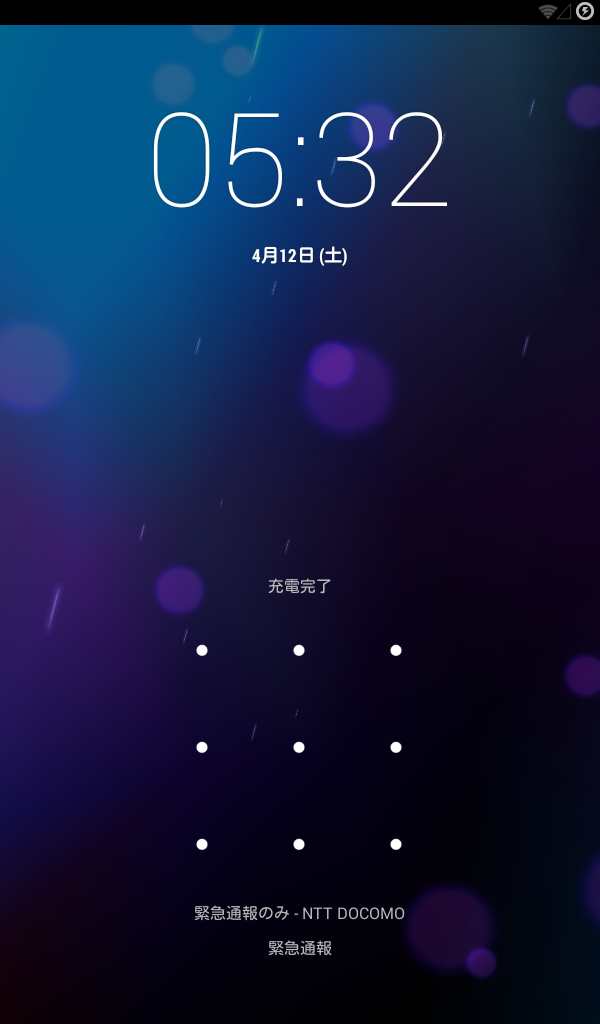Touch the middle-left pattern dot
600x1024 pixels.
[x=202, y=747]
